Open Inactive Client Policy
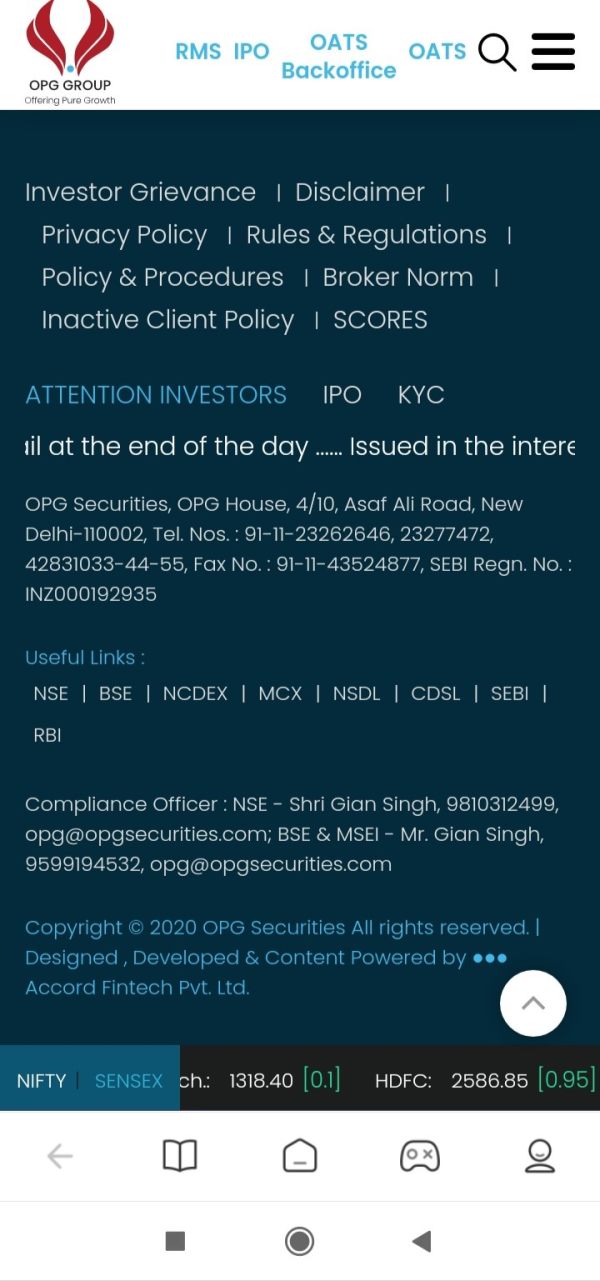Image resolution: width=600 pixels, height=1281 pixels. (168, 320)
